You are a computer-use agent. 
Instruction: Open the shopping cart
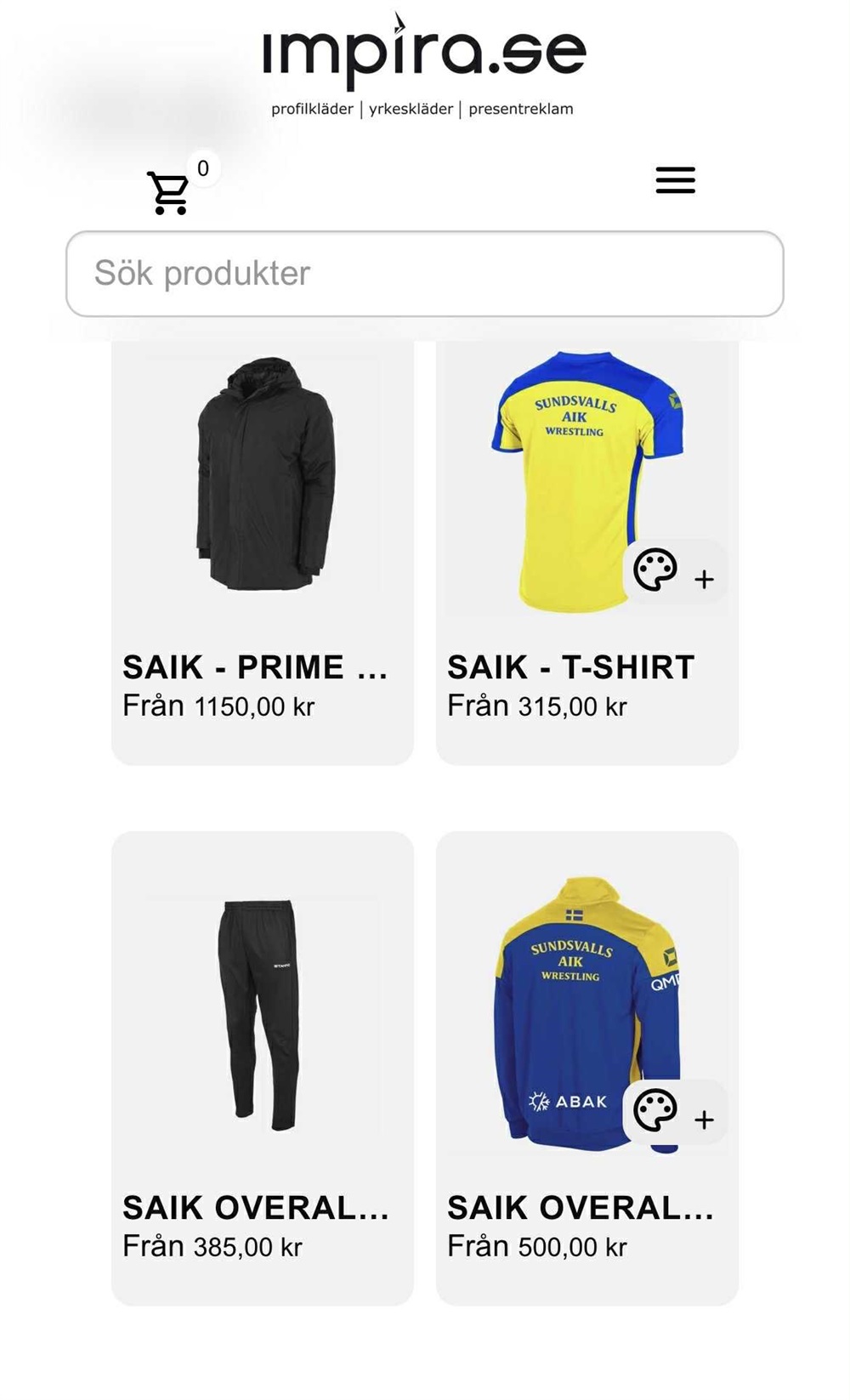click(170, 193)
